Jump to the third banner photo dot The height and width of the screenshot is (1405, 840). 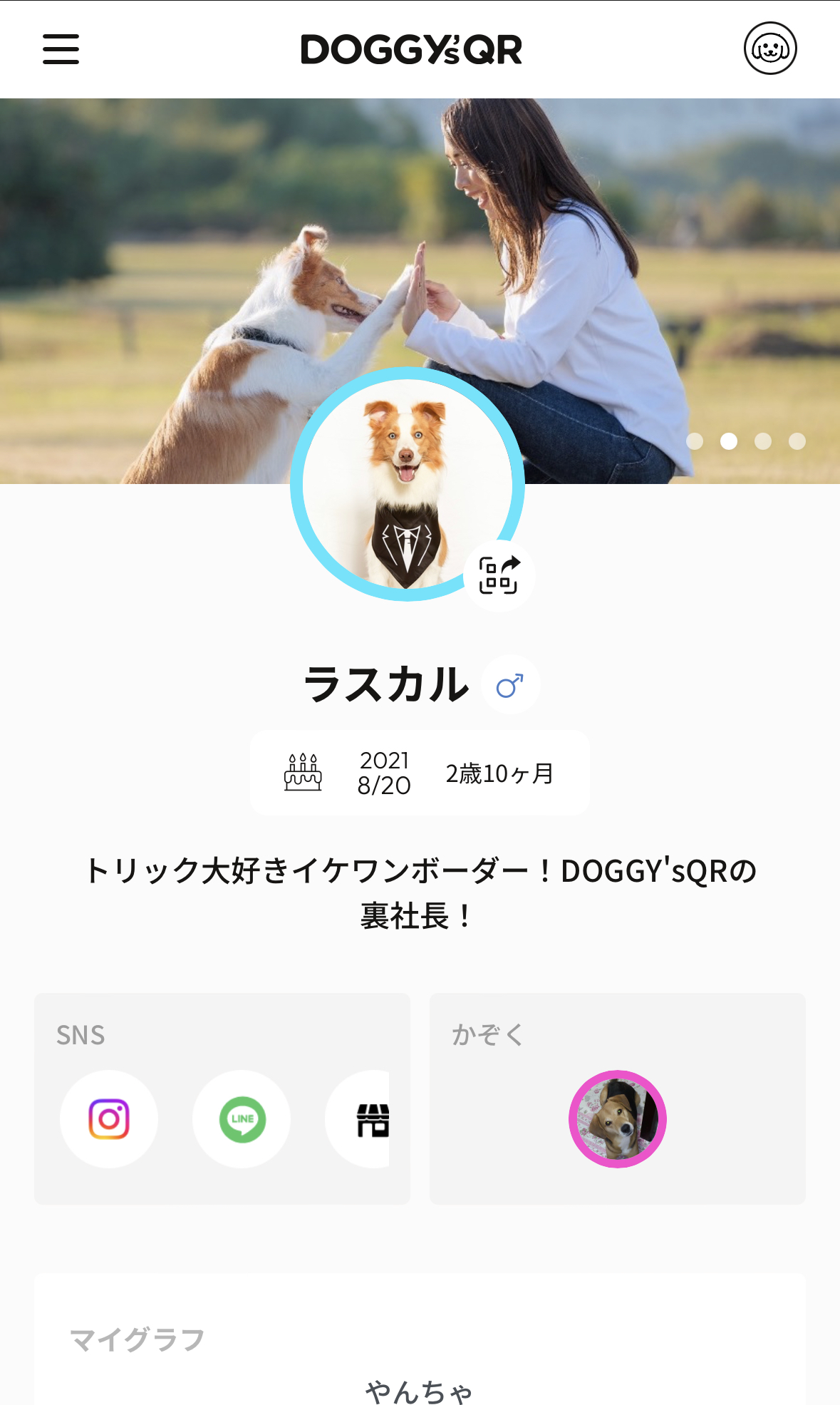point(763,441)
